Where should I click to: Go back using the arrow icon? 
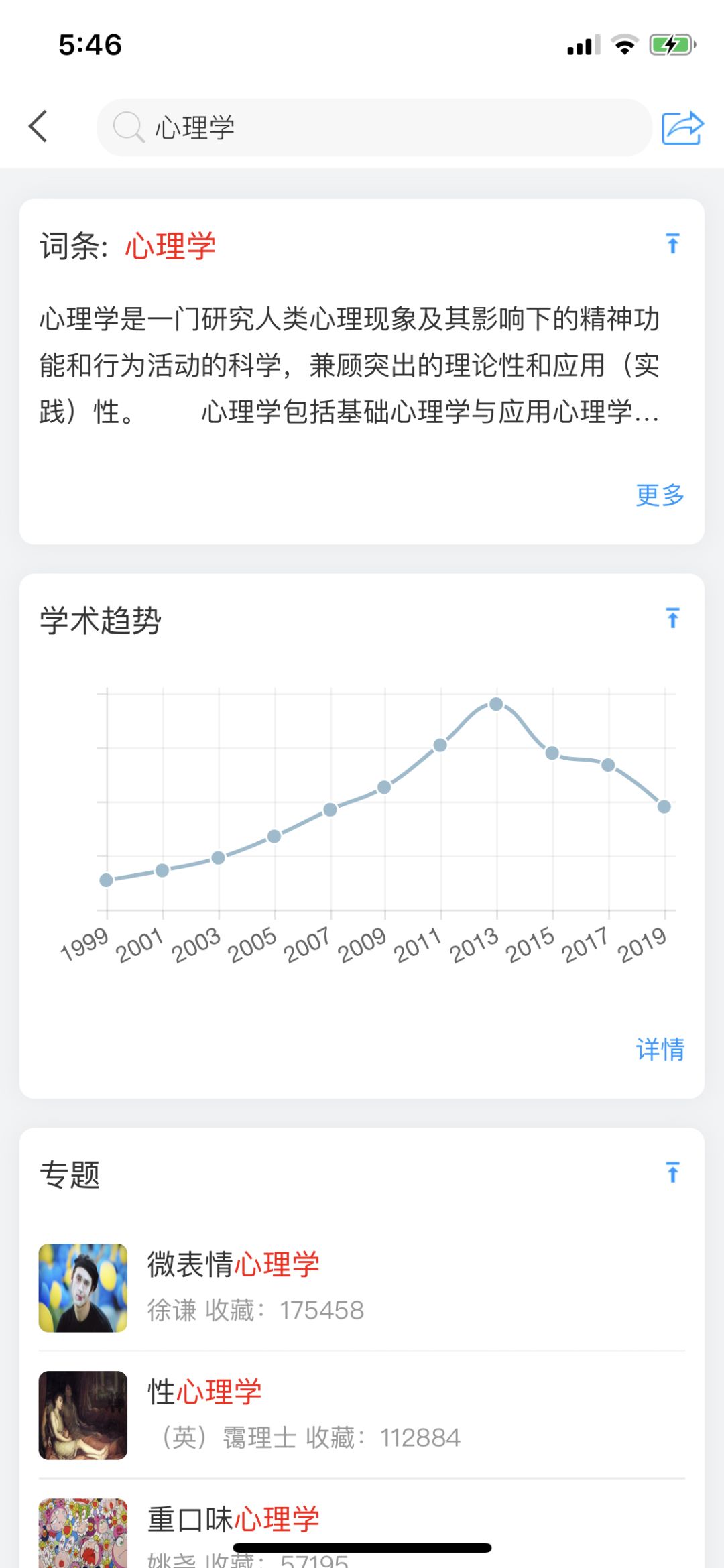(38, 126)
